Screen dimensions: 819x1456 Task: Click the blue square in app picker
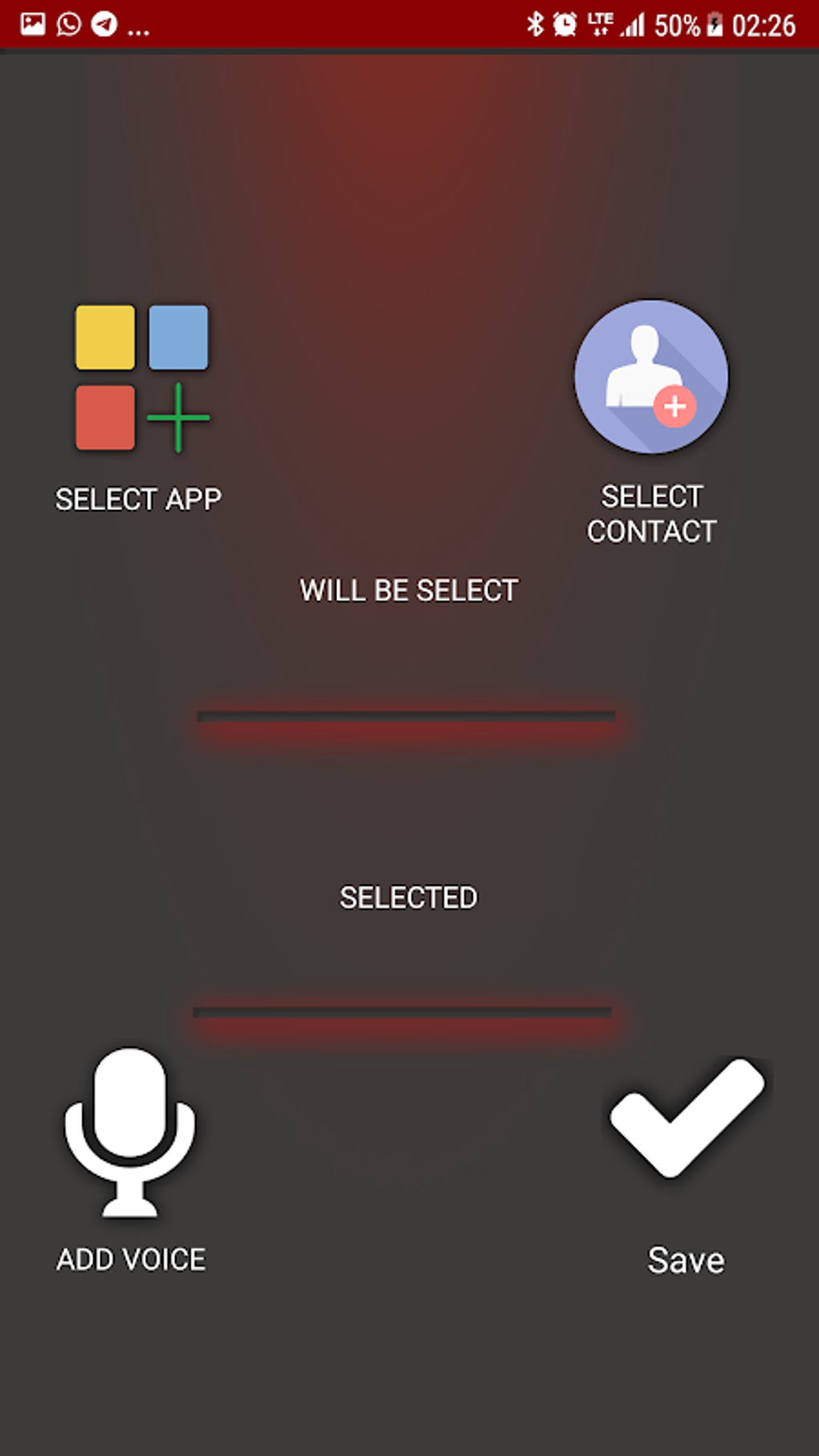point(178,337)
